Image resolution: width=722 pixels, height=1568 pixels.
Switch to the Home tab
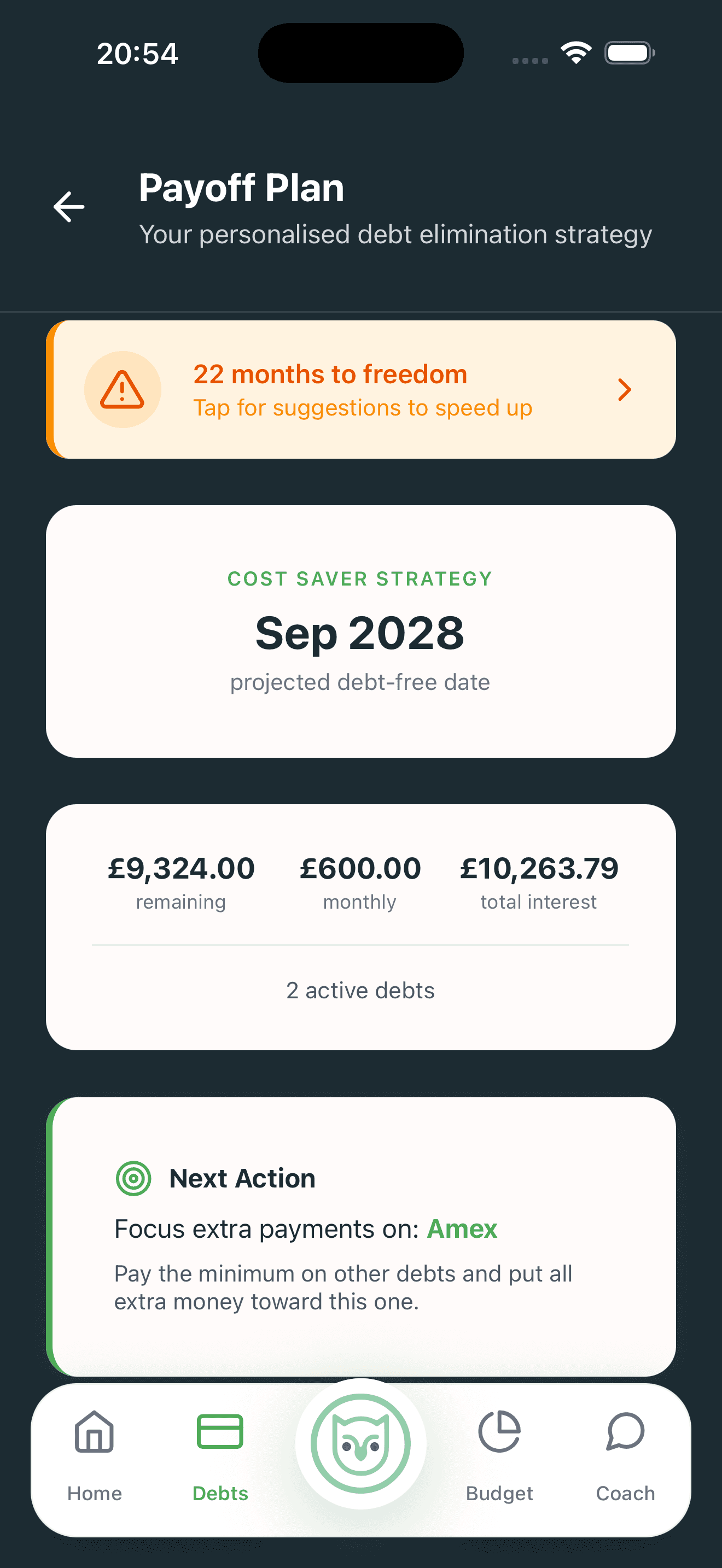pyautogui.click(x=95, y=1456)
